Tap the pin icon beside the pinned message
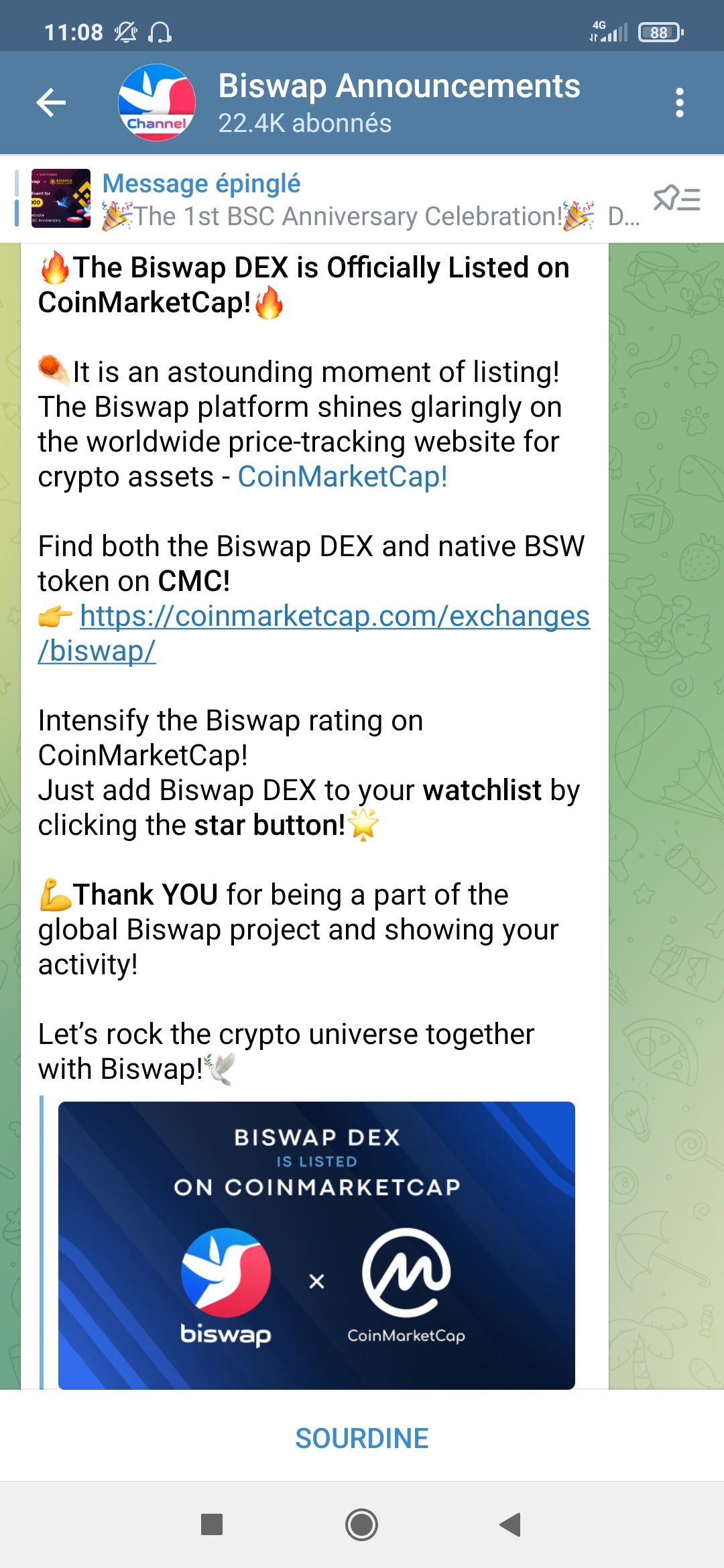724x1568 pixels. (666, 198)
